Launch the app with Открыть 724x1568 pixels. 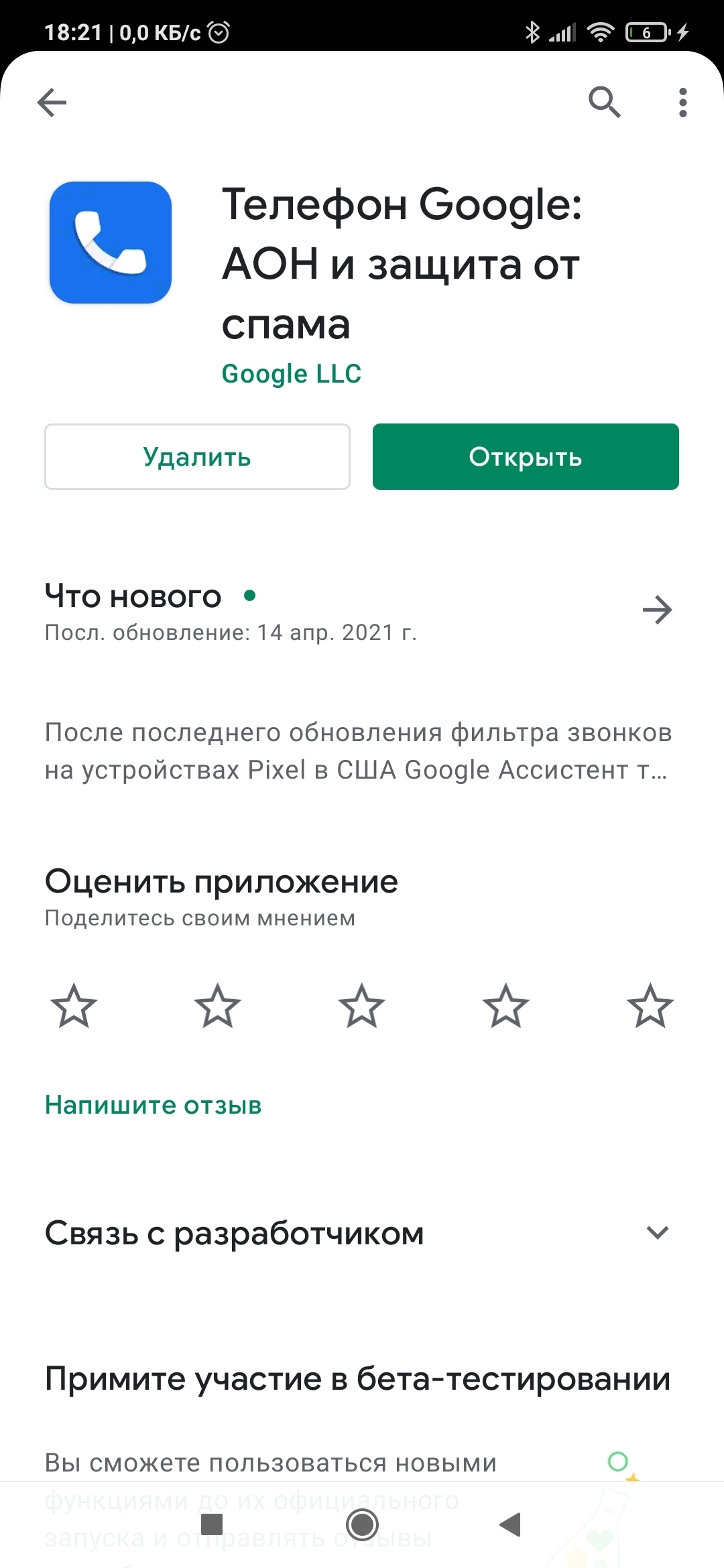tap(526, 457)
